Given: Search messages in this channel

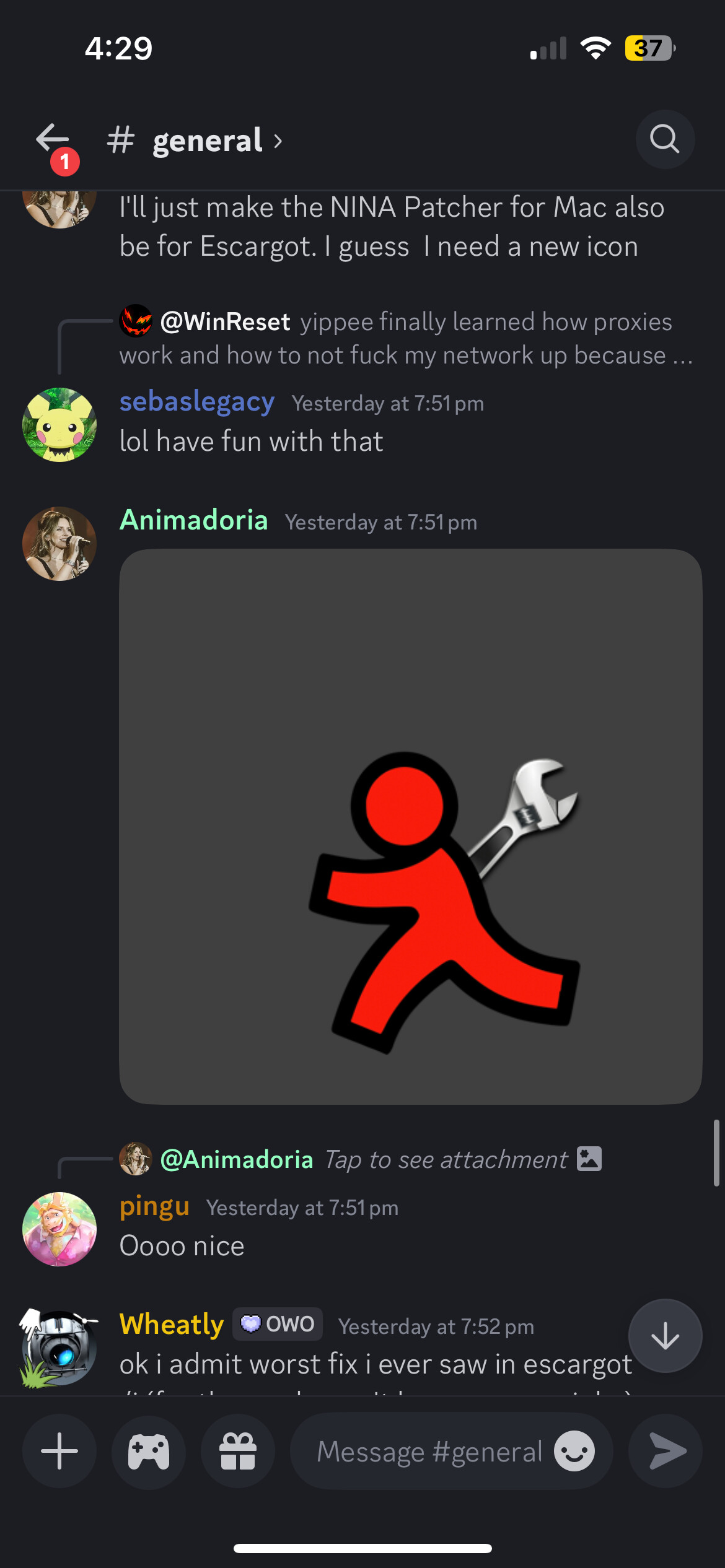Looking at the screenshot, I should (x=665, y=139).
